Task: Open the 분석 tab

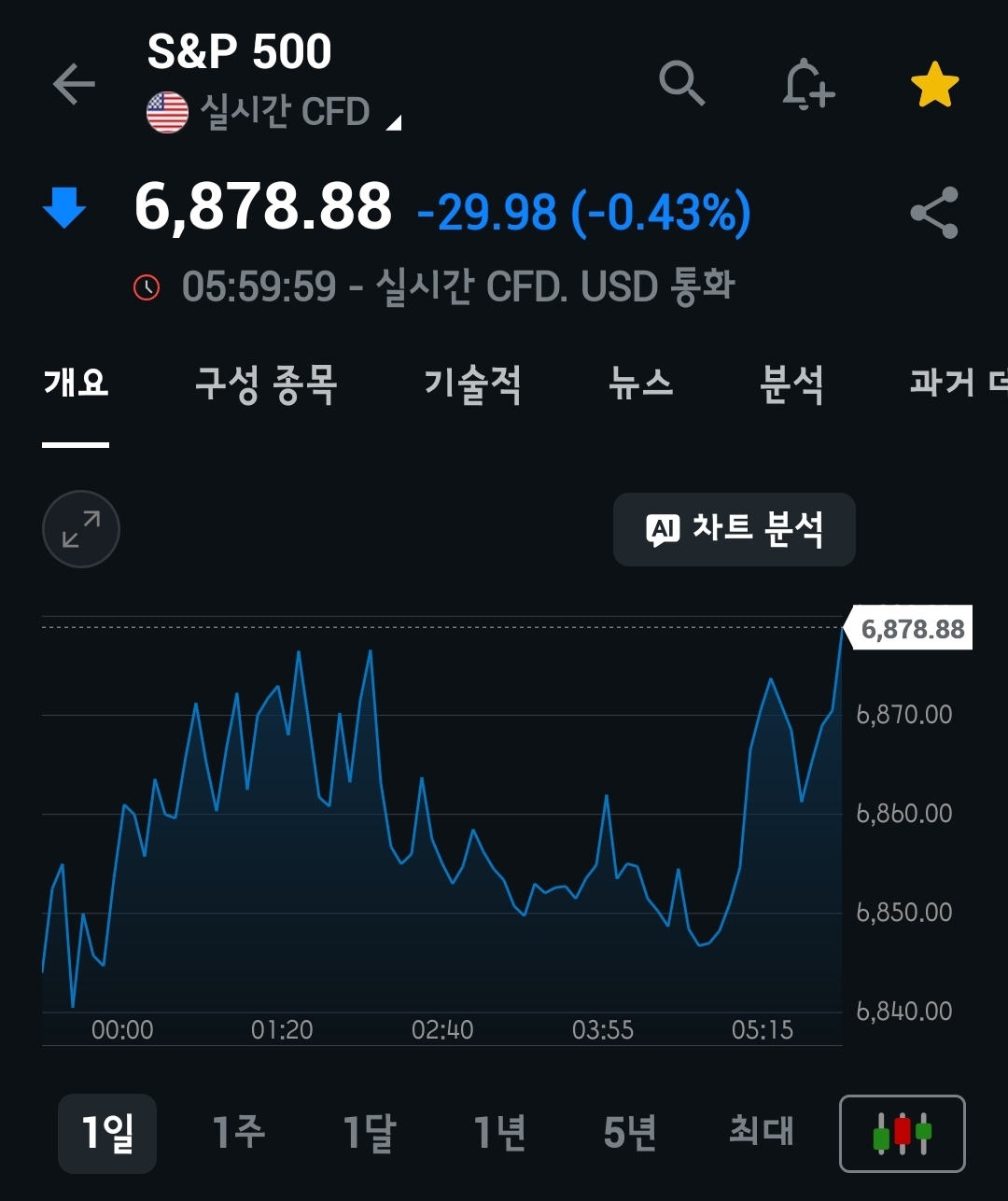Action: [791, 384]
